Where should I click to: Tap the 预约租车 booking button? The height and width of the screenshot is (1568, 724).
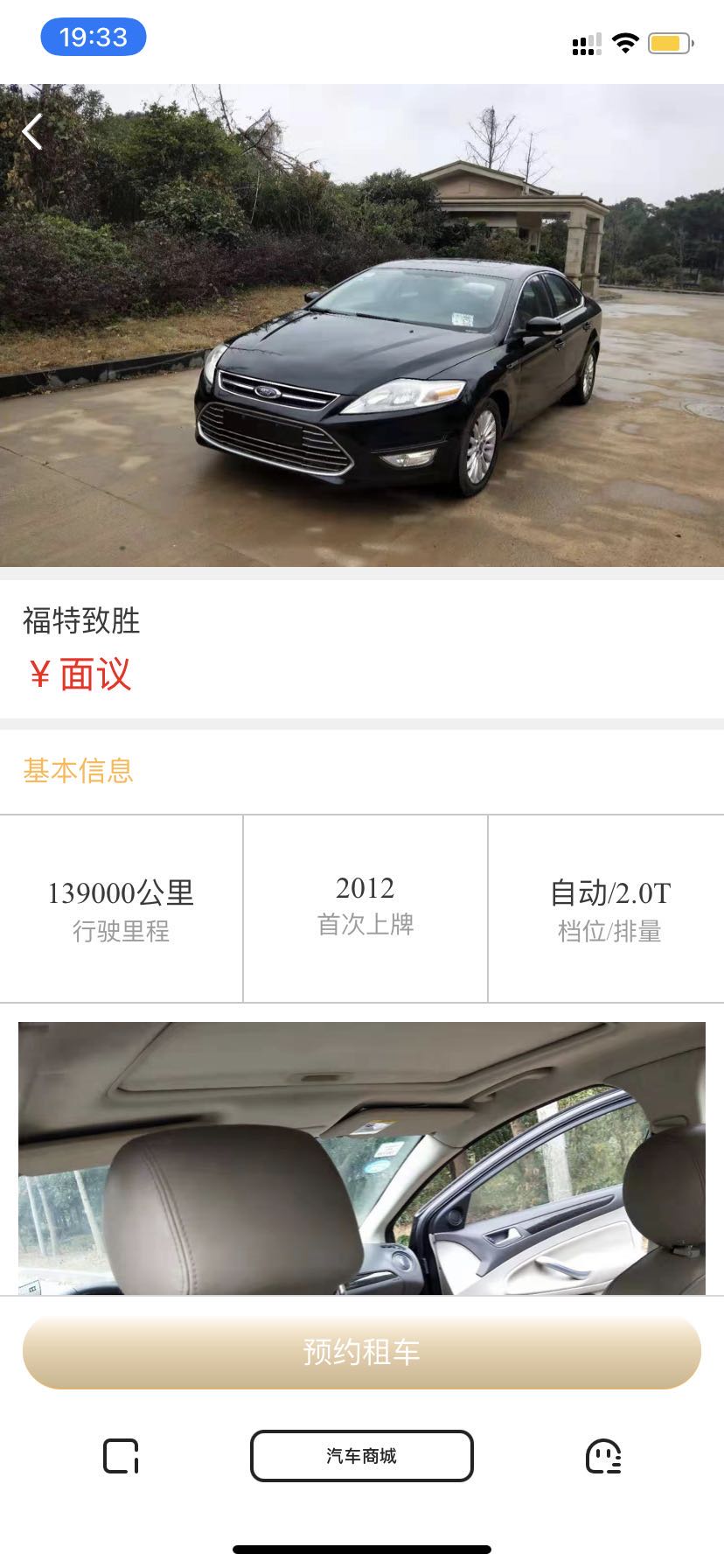pyautogui.click(x=362, y=1352)
